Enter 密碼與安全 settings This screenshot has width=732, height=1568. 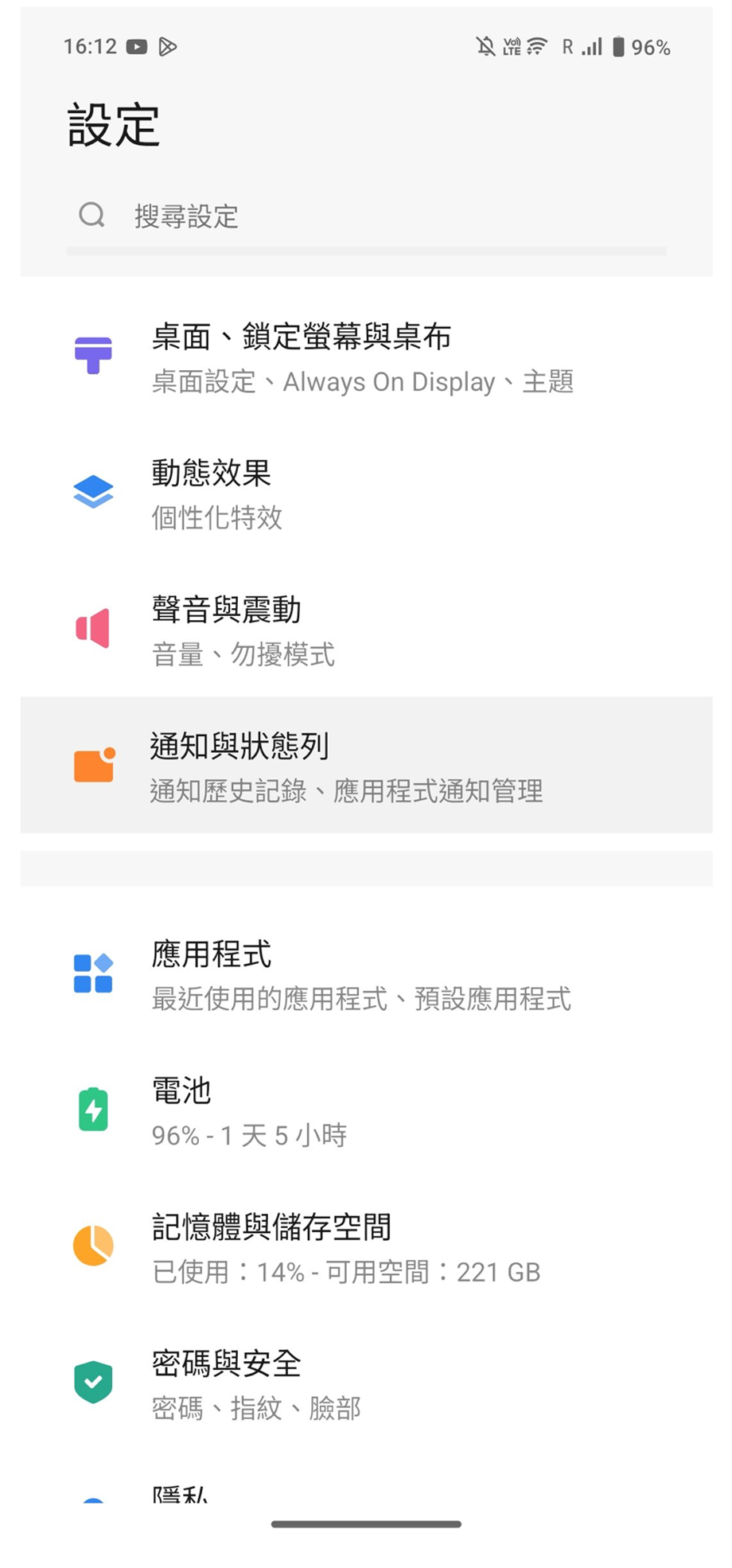click(x=366, y=1384)
